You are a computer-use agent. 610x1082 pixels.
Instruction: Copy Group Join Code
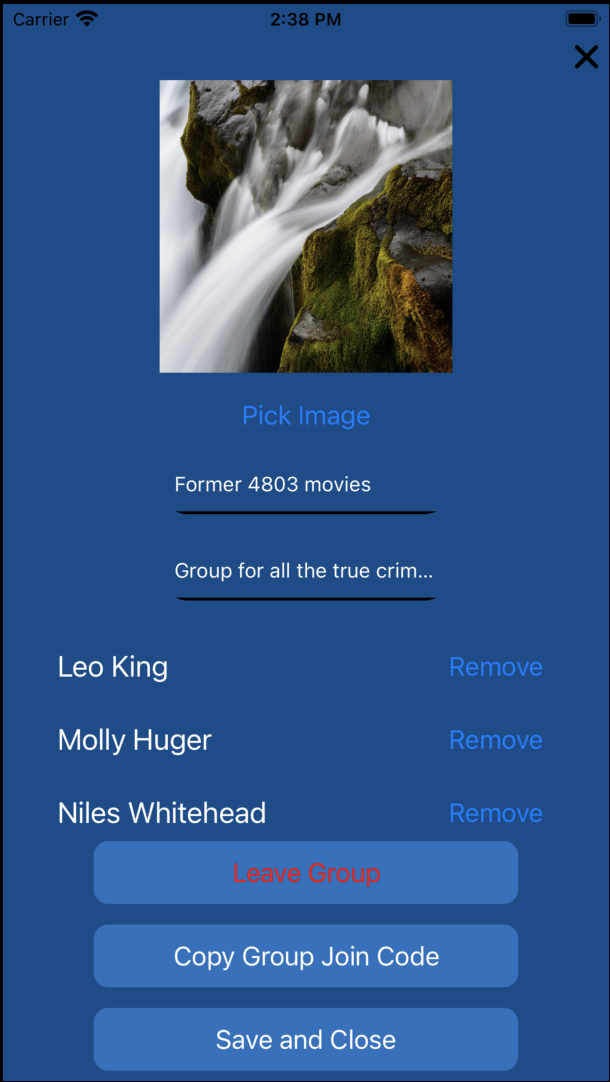(x=306, y=956)
